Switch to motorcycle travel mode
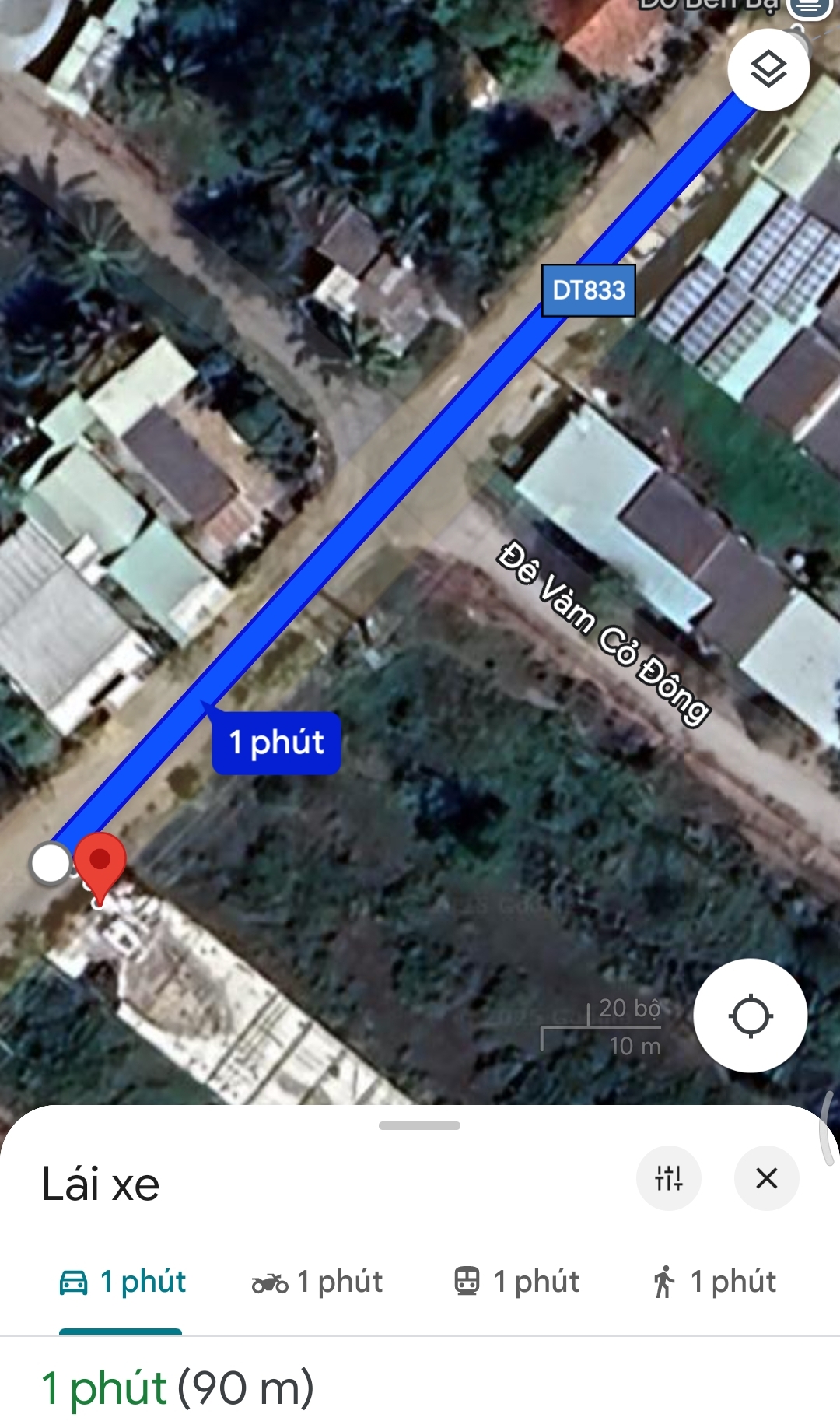Screen dimensions: 840x1428 coord(317,1282)
